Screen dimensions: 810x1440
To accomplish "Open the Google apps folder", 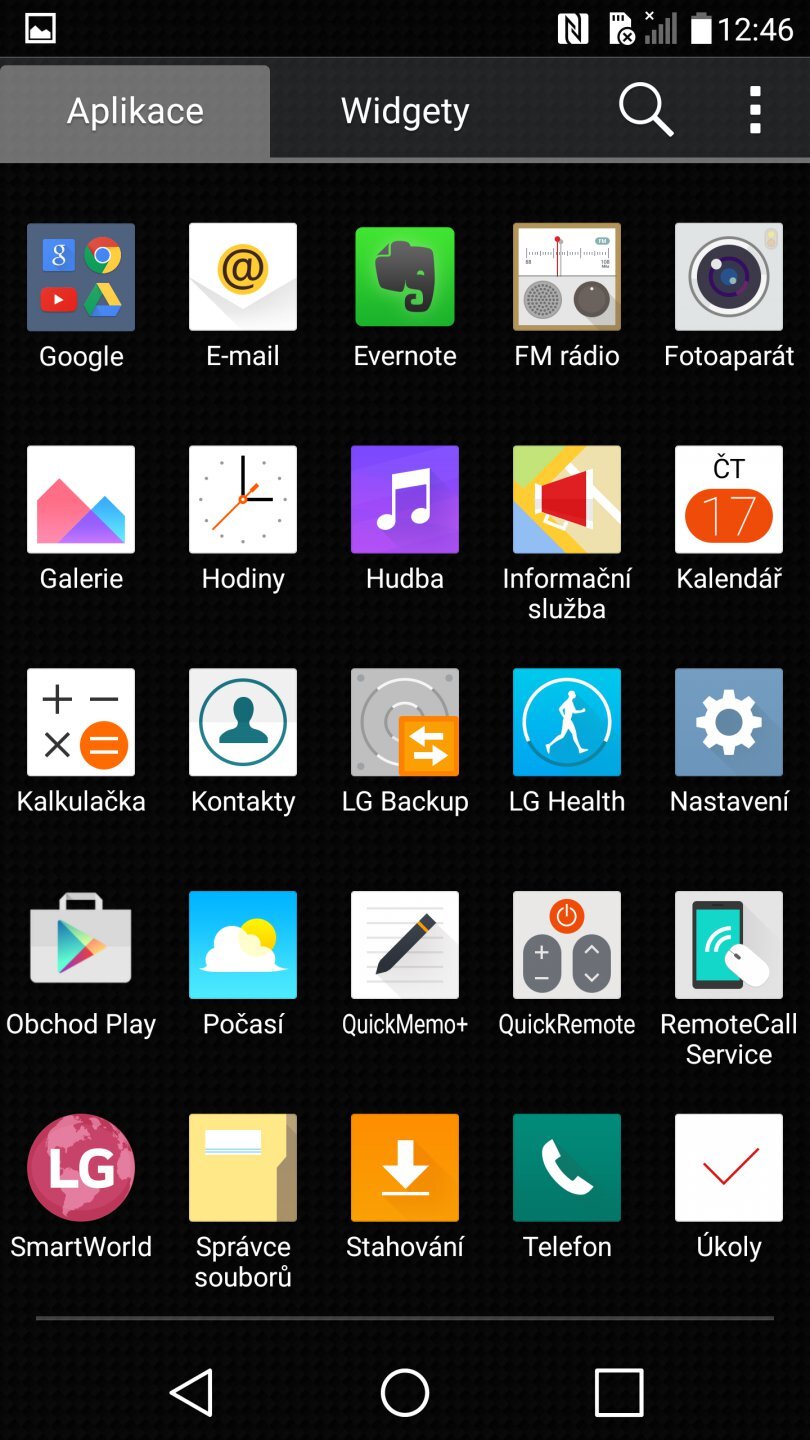I will pos(80,277).
